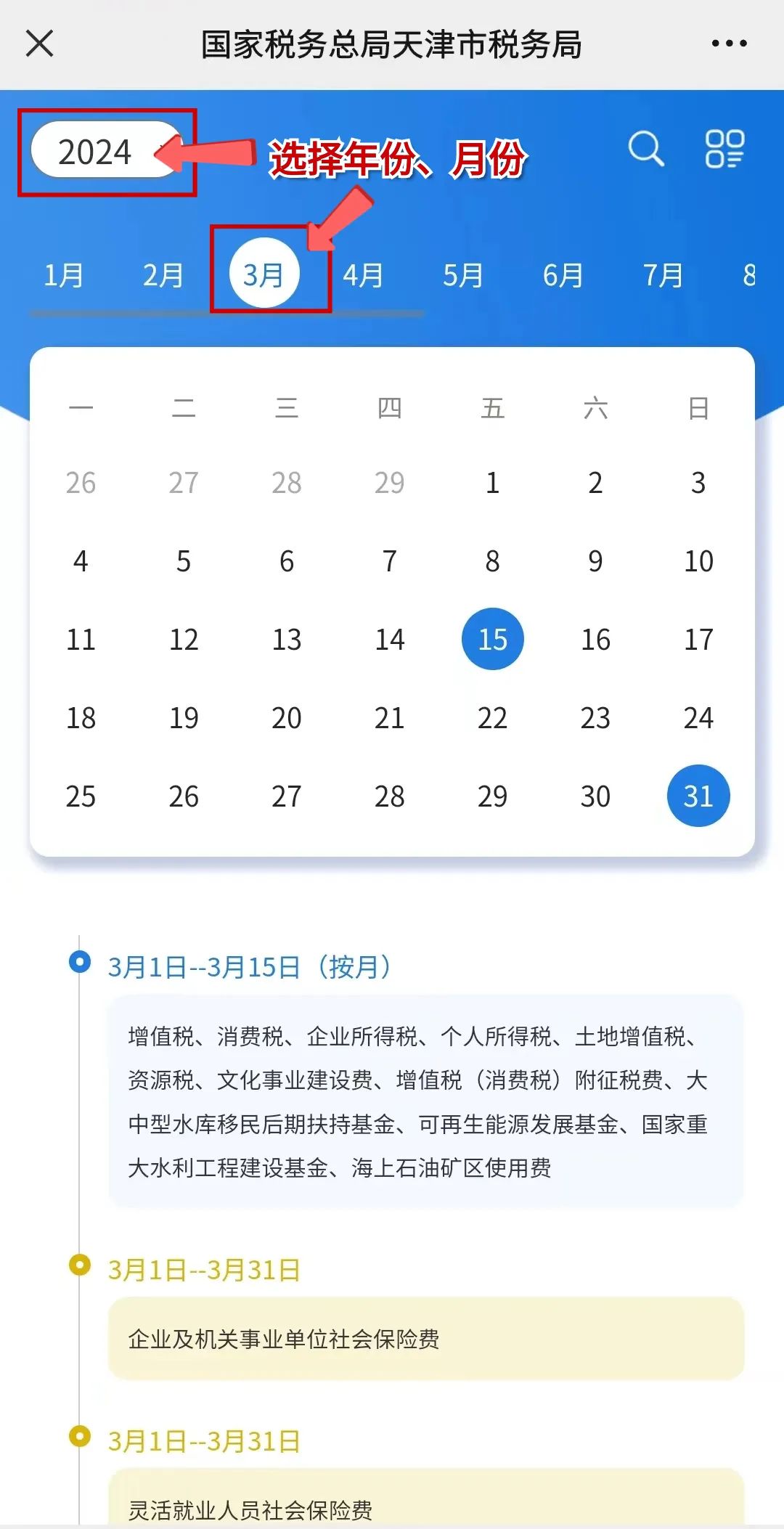Switch to the 2月 tab
Image resolution: width=784 pixels, height=1529 pixels.
tap(163, 275)
